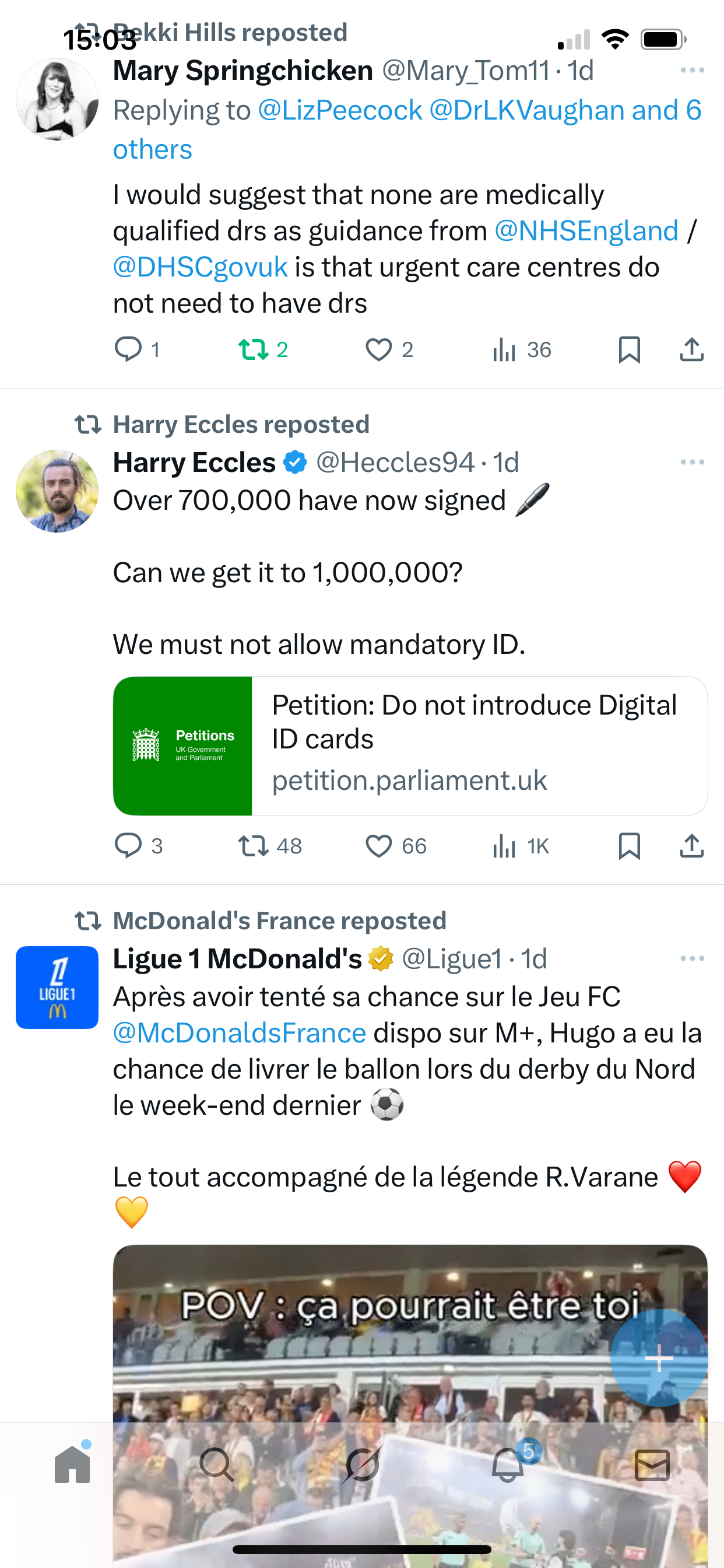Open the @NHSEngland mention
The image size is (724, 1568).
[x=586, y=232]
